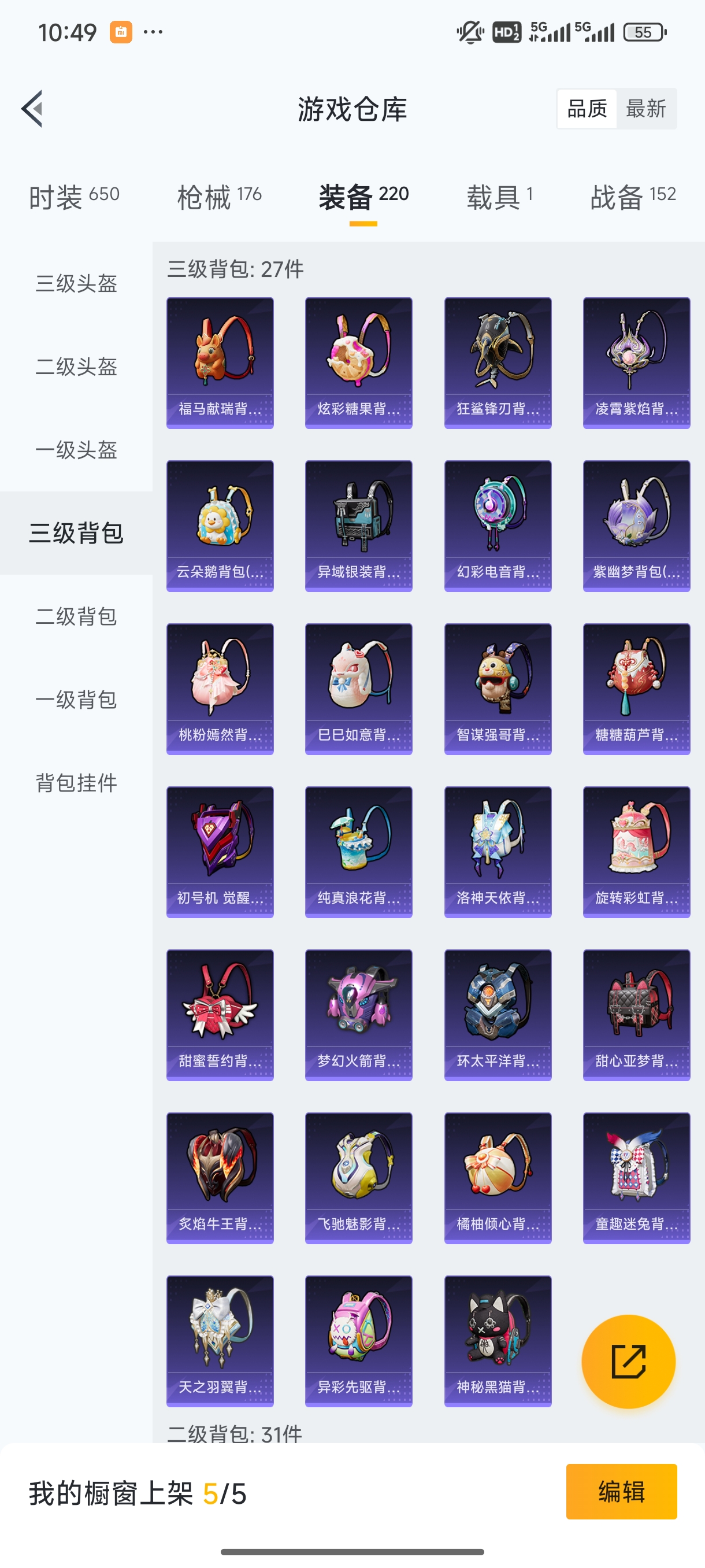The image size is (705, 1568).
Task: Open the 狂鲨锋刃 backpack item
Action: click(498, 363)
